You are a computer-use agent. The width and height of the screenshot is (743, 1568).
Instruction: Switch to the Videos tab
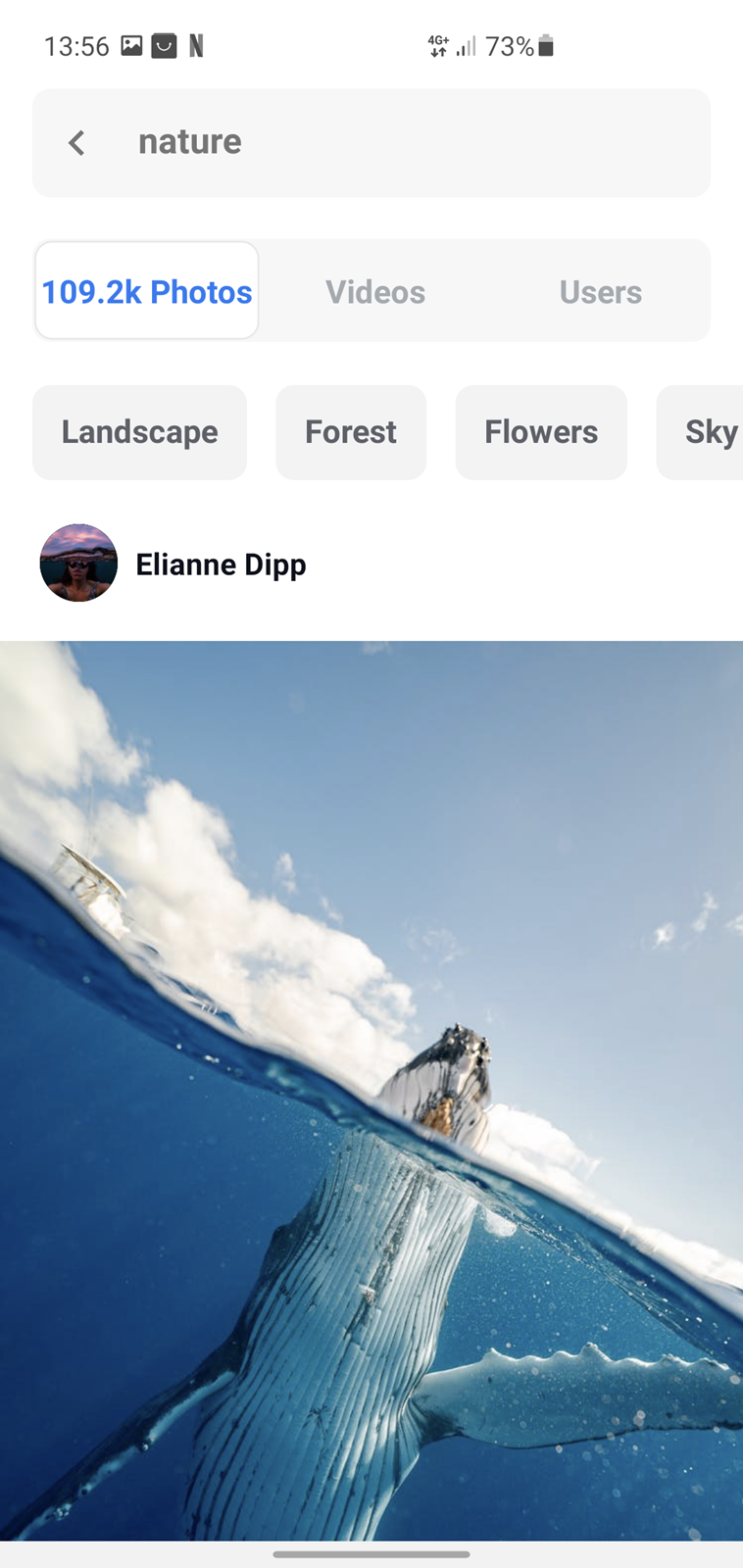coord(375,292)
